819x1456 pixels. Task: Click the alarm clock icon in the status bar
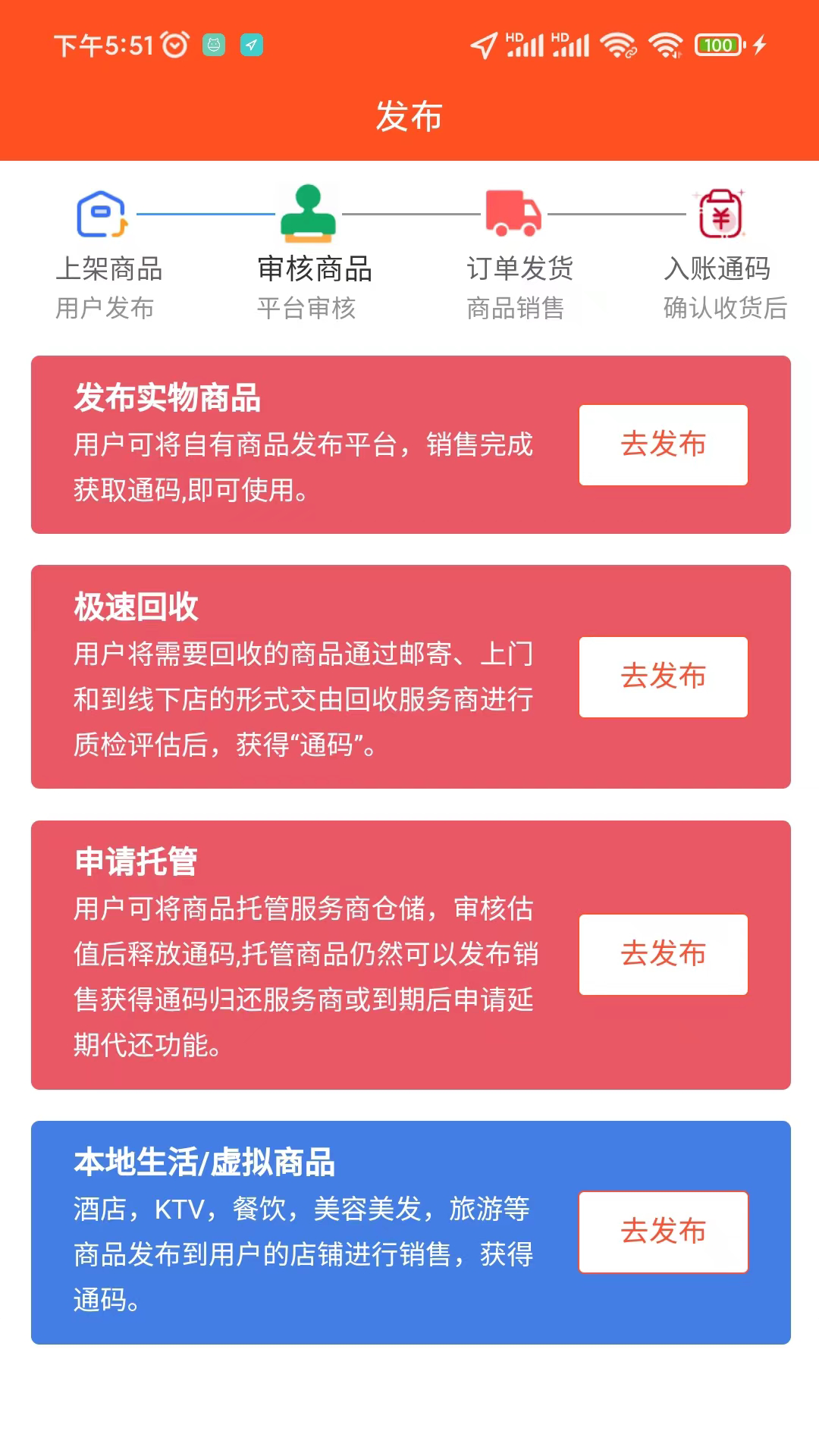tap(174, 44)
